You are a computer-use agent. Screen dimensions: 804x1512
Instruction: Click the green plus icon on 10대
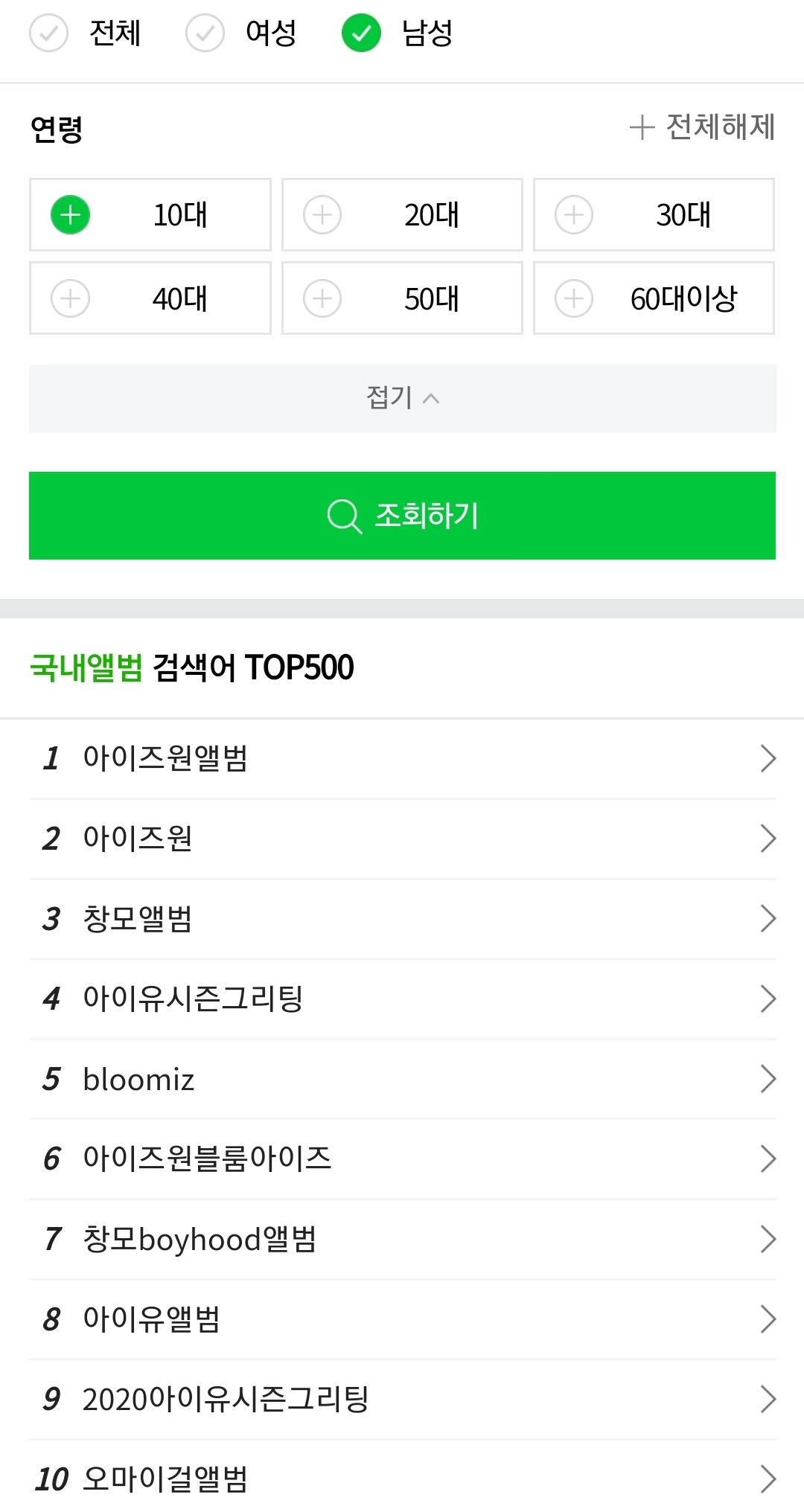coord(69,215)
